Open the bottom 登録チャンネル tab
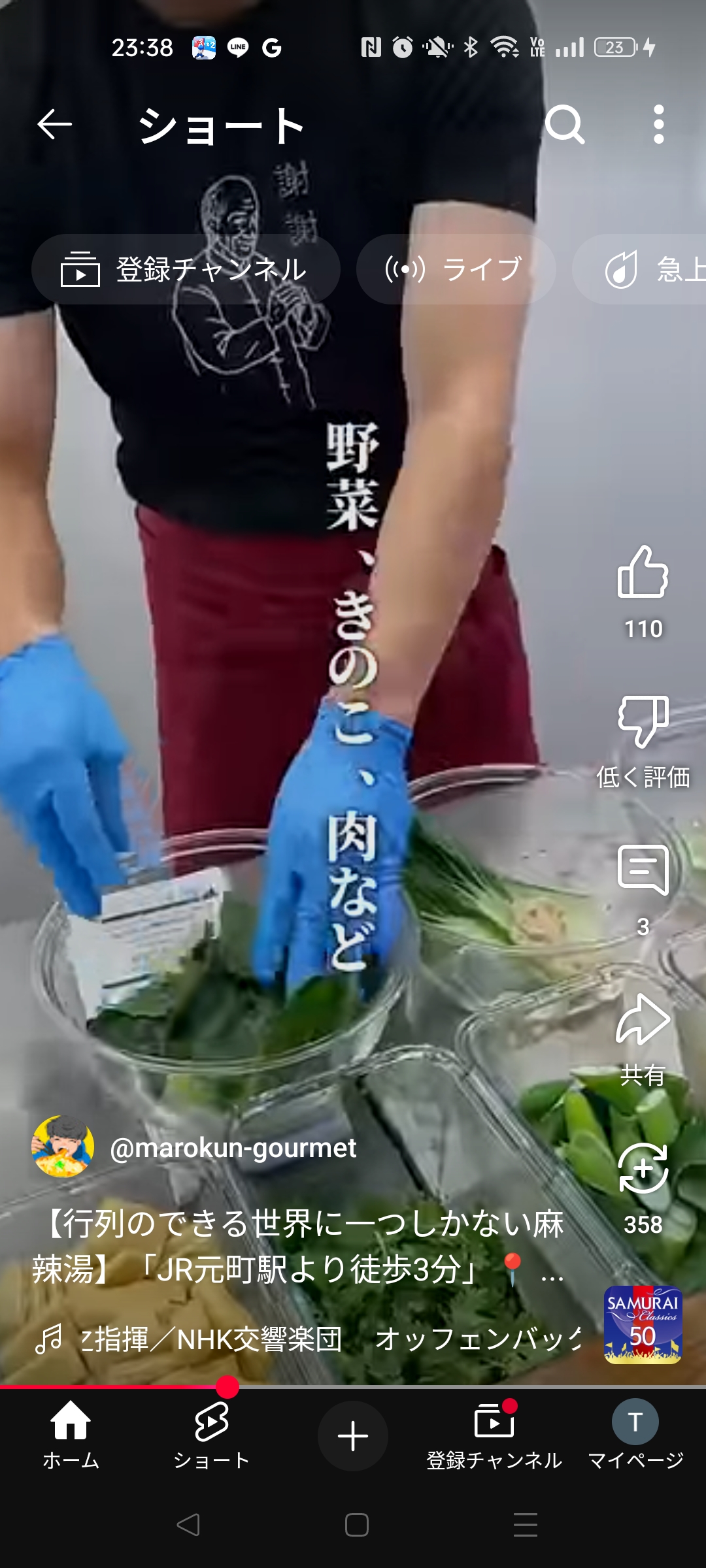Screen dimensions: 706x1568 [x=494, y=1435]
